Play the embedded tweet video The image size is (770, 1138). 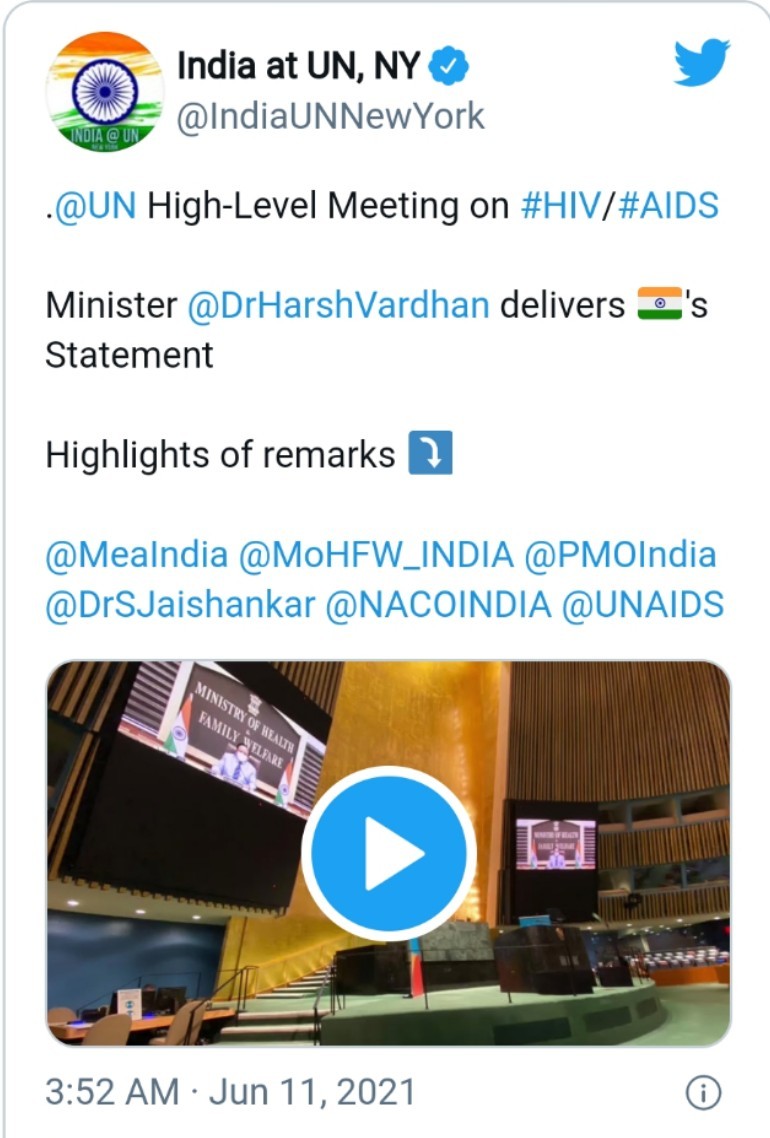388,853
